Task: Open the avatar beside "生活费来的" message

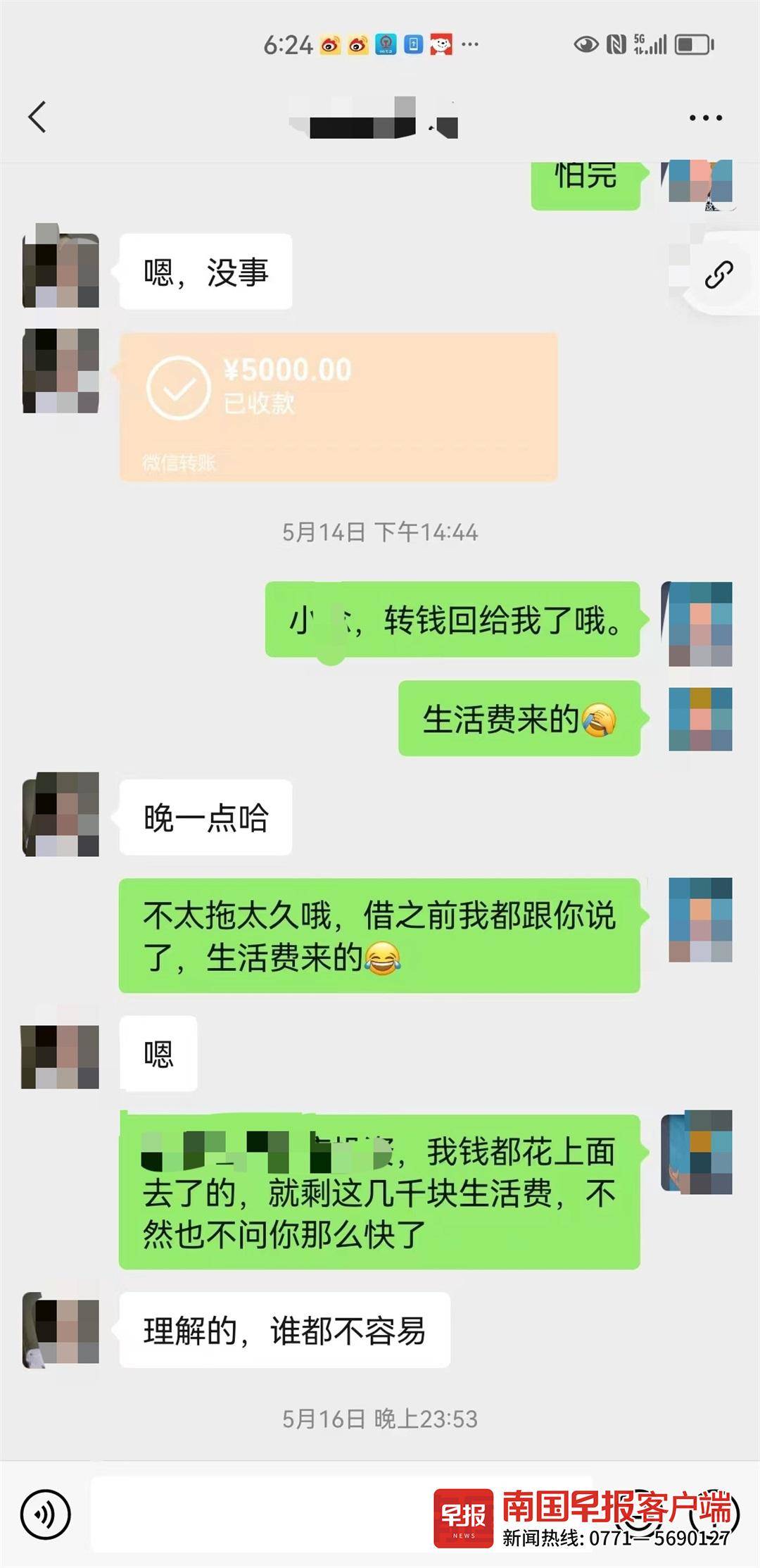Action: tap(699, 719)
